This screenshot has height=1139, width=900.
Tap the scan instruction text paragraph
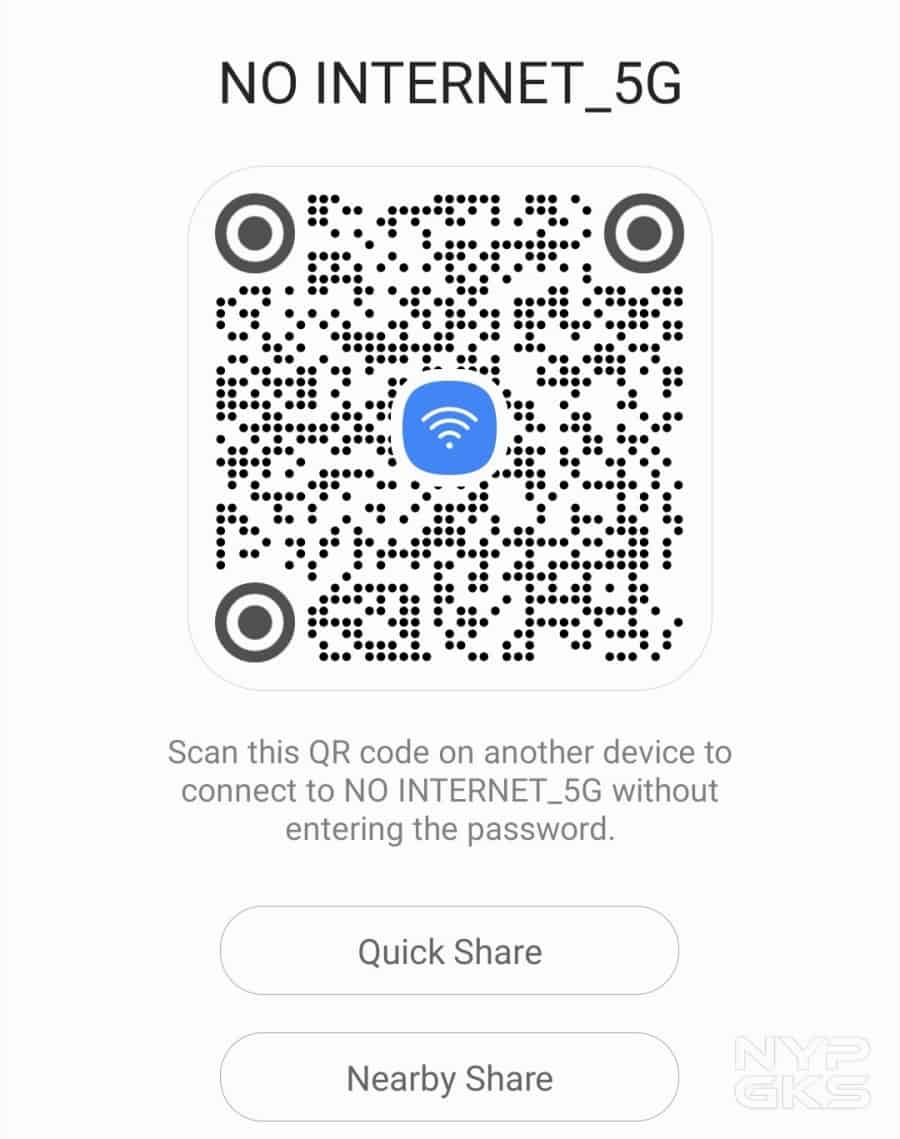coord(449,790)
